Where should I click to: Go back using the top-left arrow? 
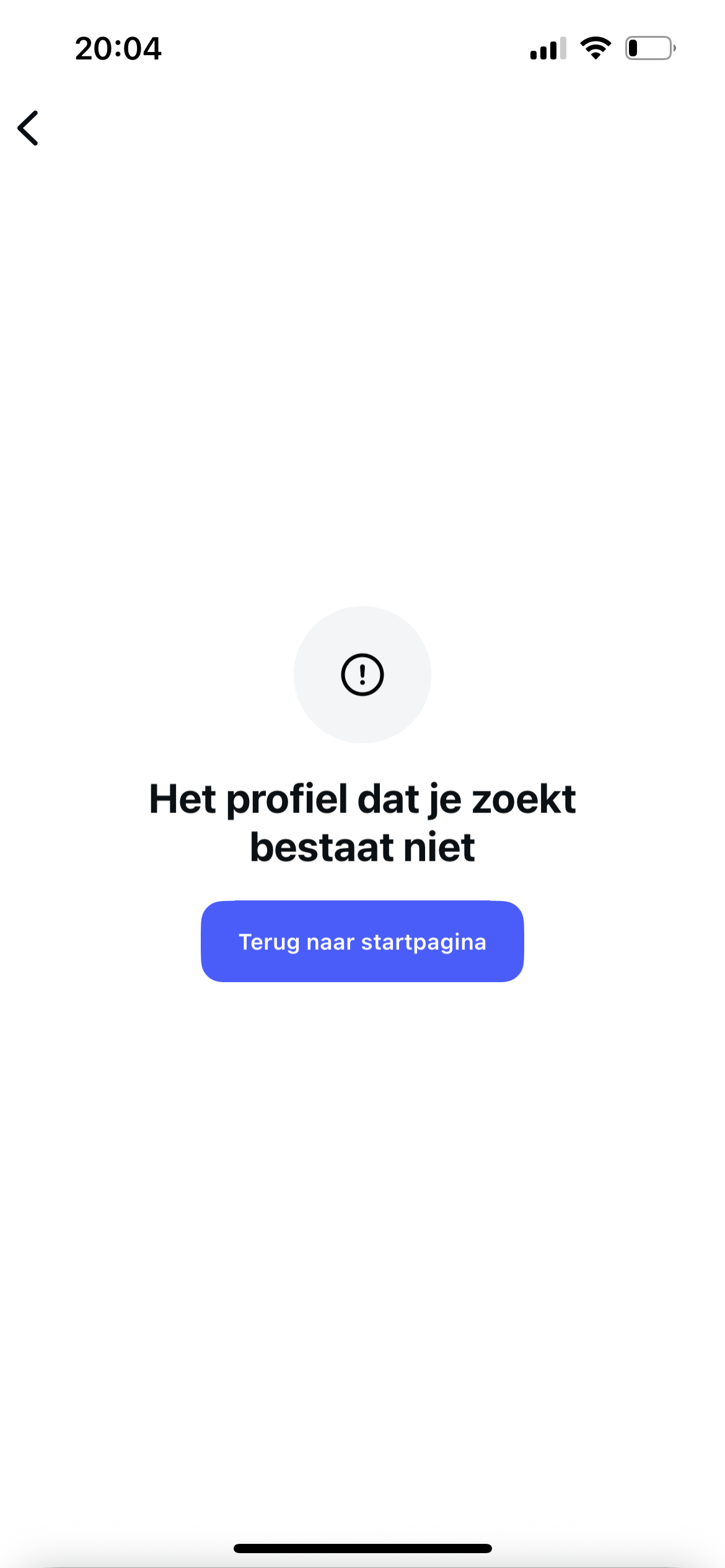coord(29,128)
